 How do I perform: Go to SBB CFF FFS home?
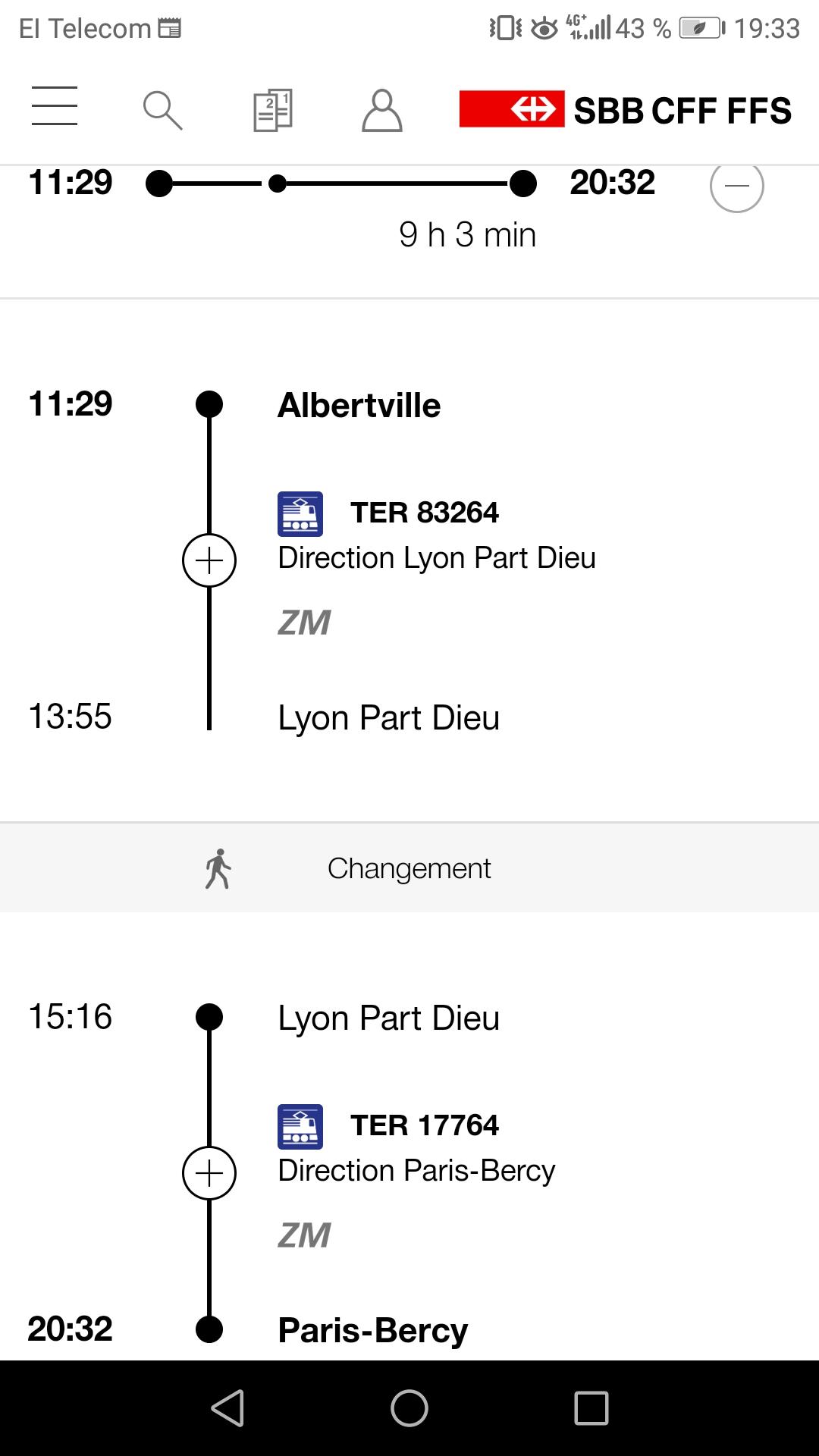[x=626, y=110]
